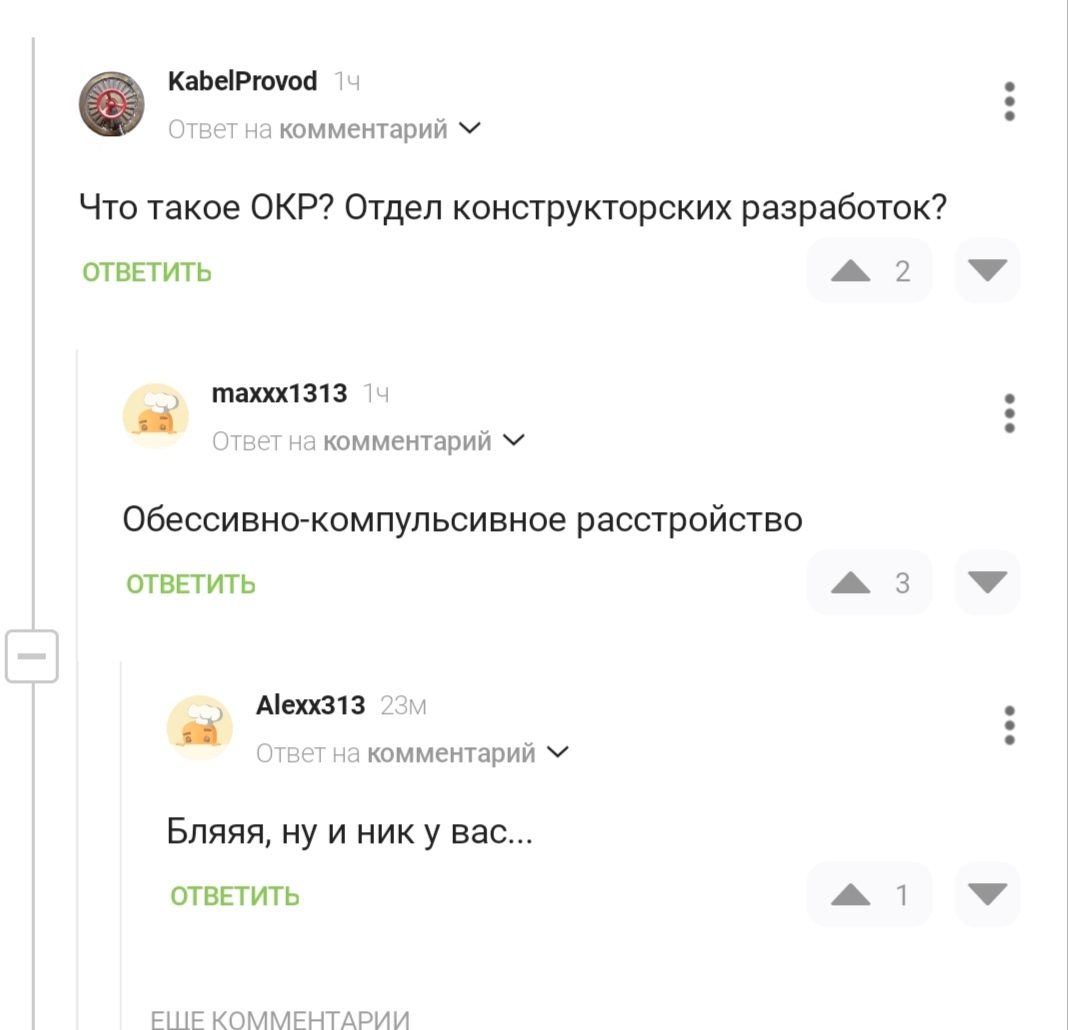The height and width of the screenshot is (1030, 1068).
Task: Downvote Alexx313's comment
Action: pyautogui.click(x=987, y=895)
